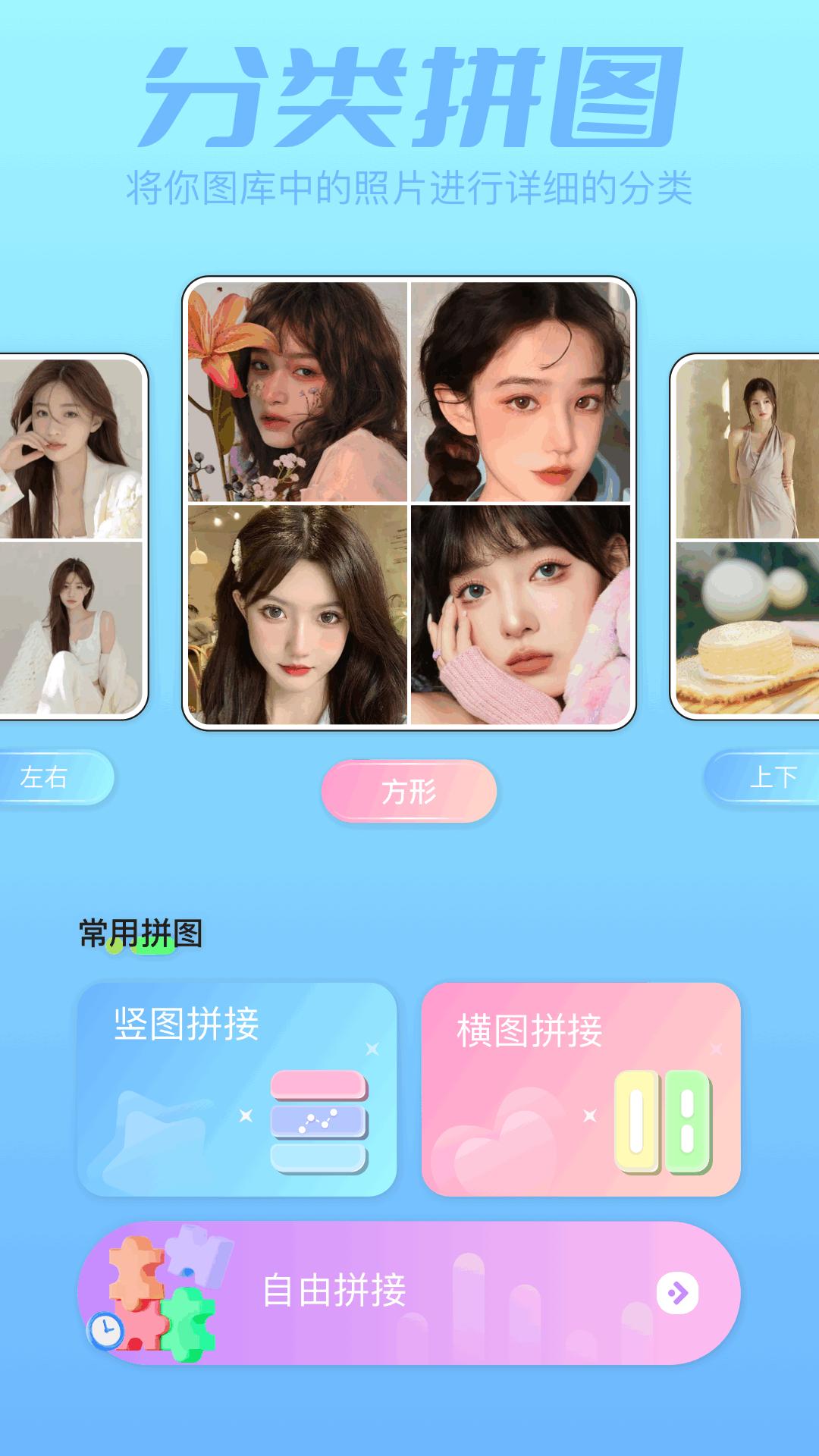
Task: Select the 方形 layout button
Action: 409,791
